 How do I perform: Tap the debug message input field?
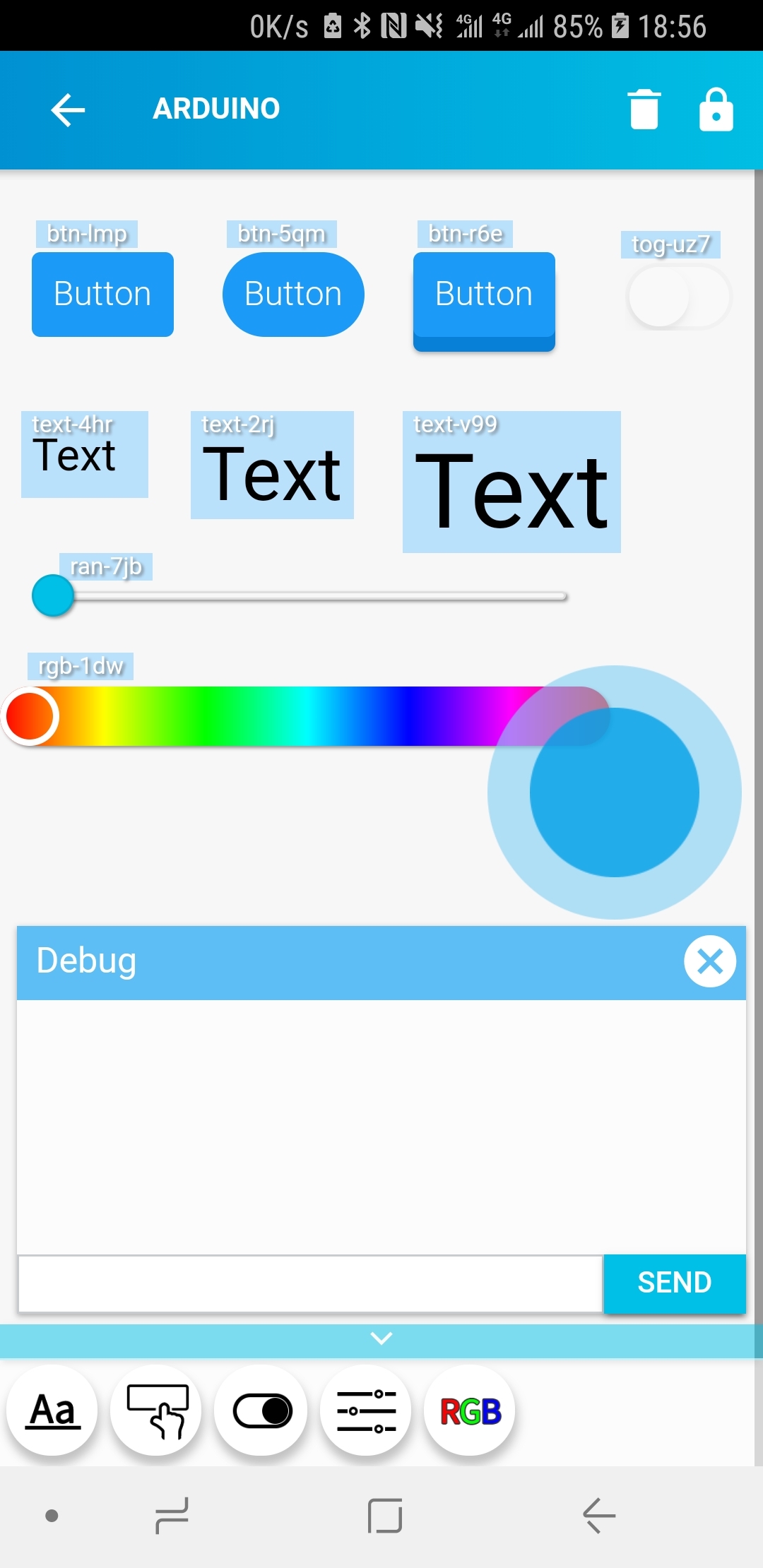coord(309,1283)
